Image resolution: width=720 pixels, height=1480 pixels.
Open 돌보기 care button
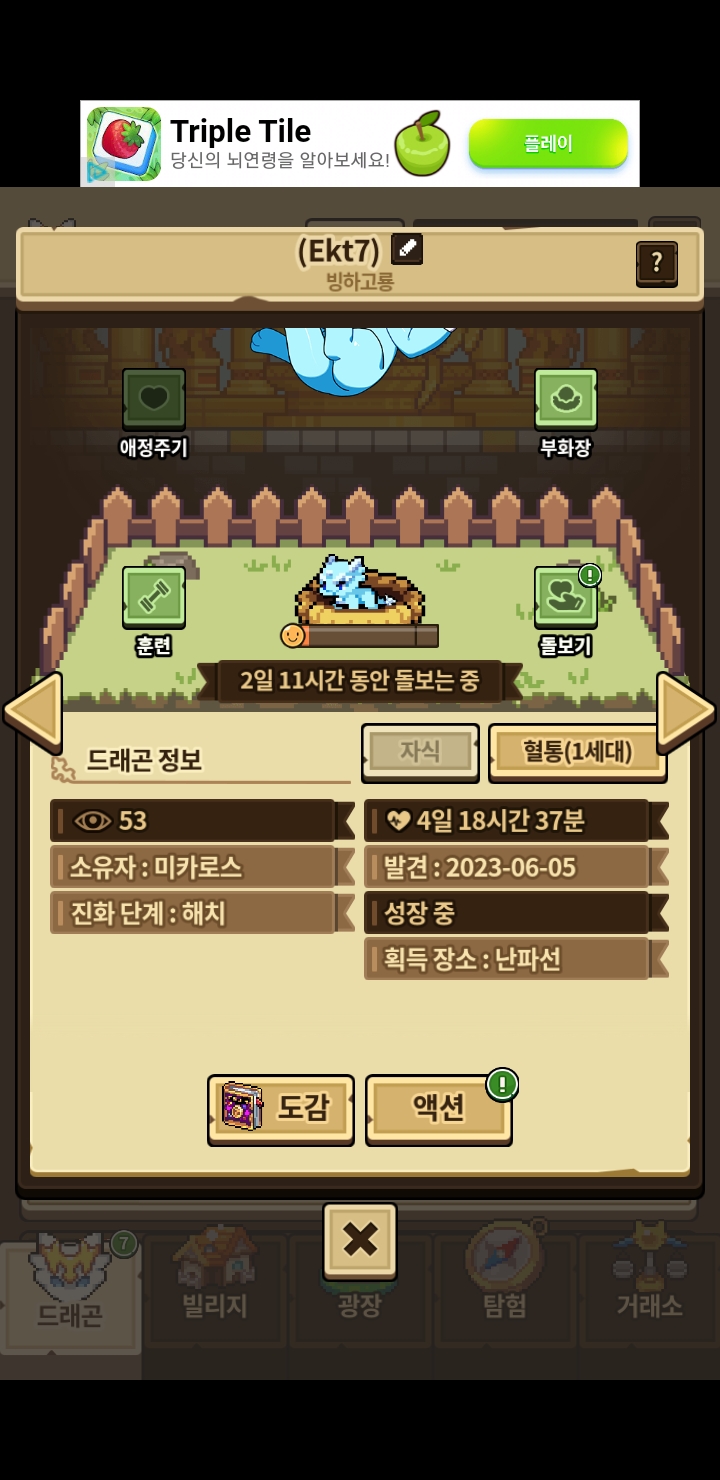point(565,598)
